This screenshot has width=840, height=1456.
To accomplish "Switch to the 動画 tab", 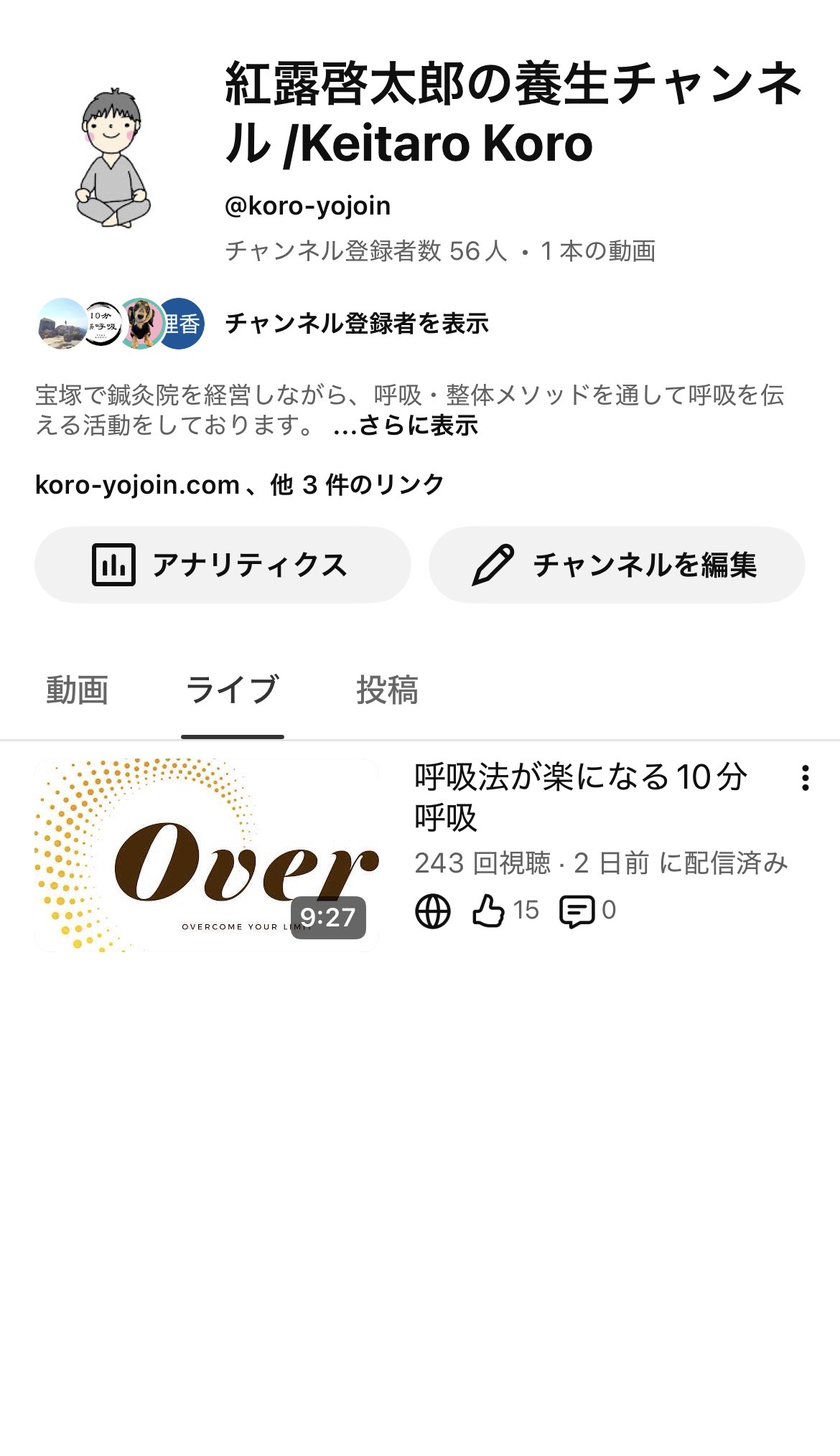I will tap(77, 690).
